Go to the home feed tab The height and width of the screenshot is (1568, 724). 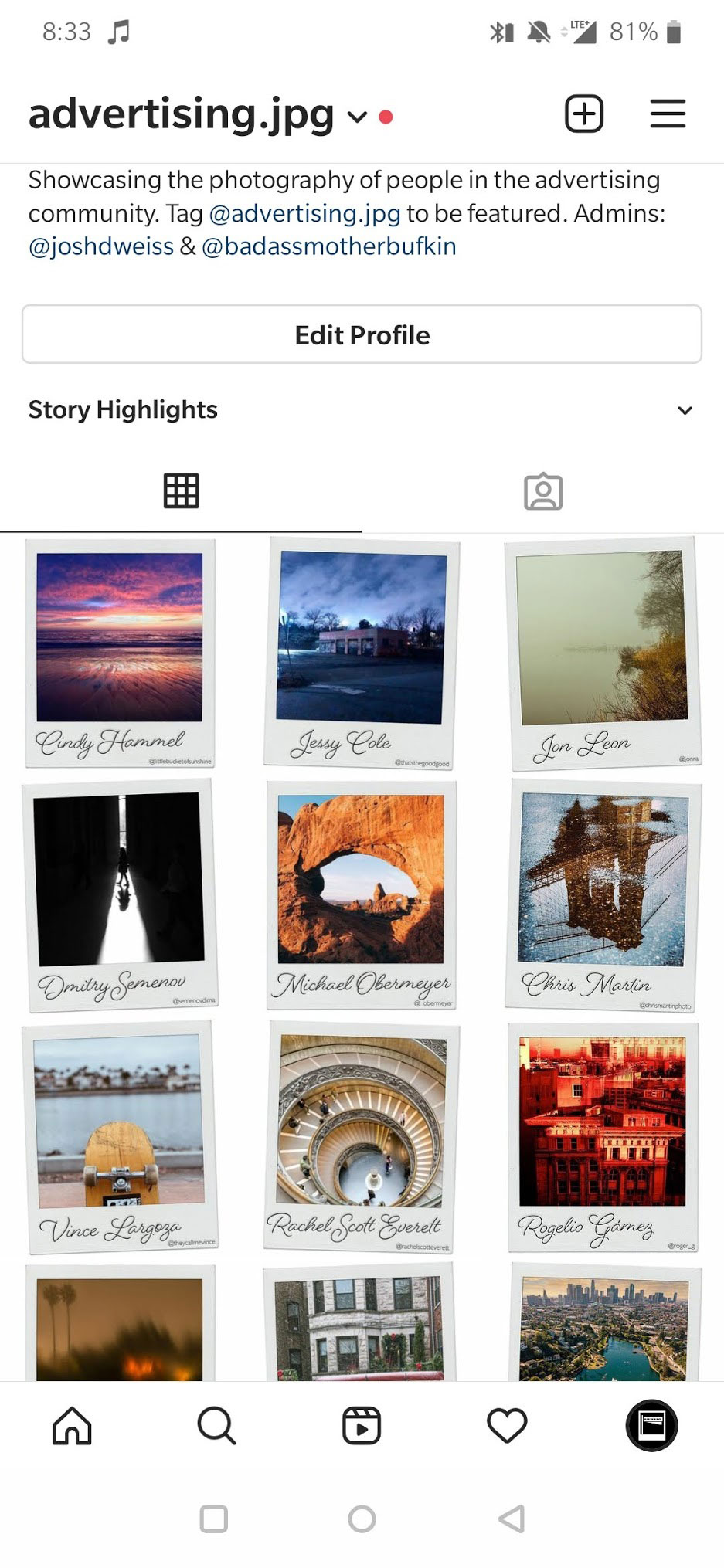[x=72, y=1425]
